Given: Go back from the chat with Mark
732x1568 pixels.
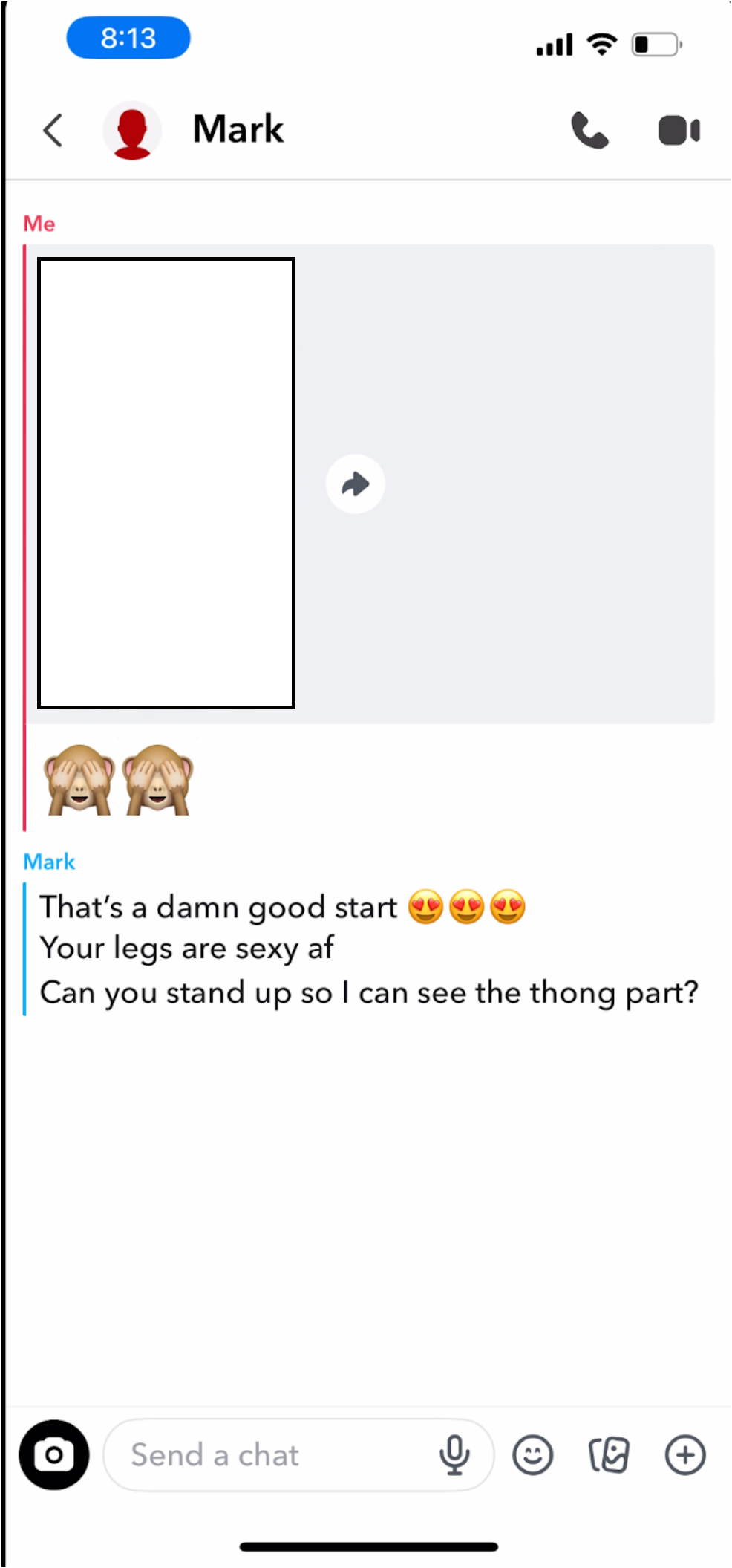Looking at the screenshot, I should point(53,131).
